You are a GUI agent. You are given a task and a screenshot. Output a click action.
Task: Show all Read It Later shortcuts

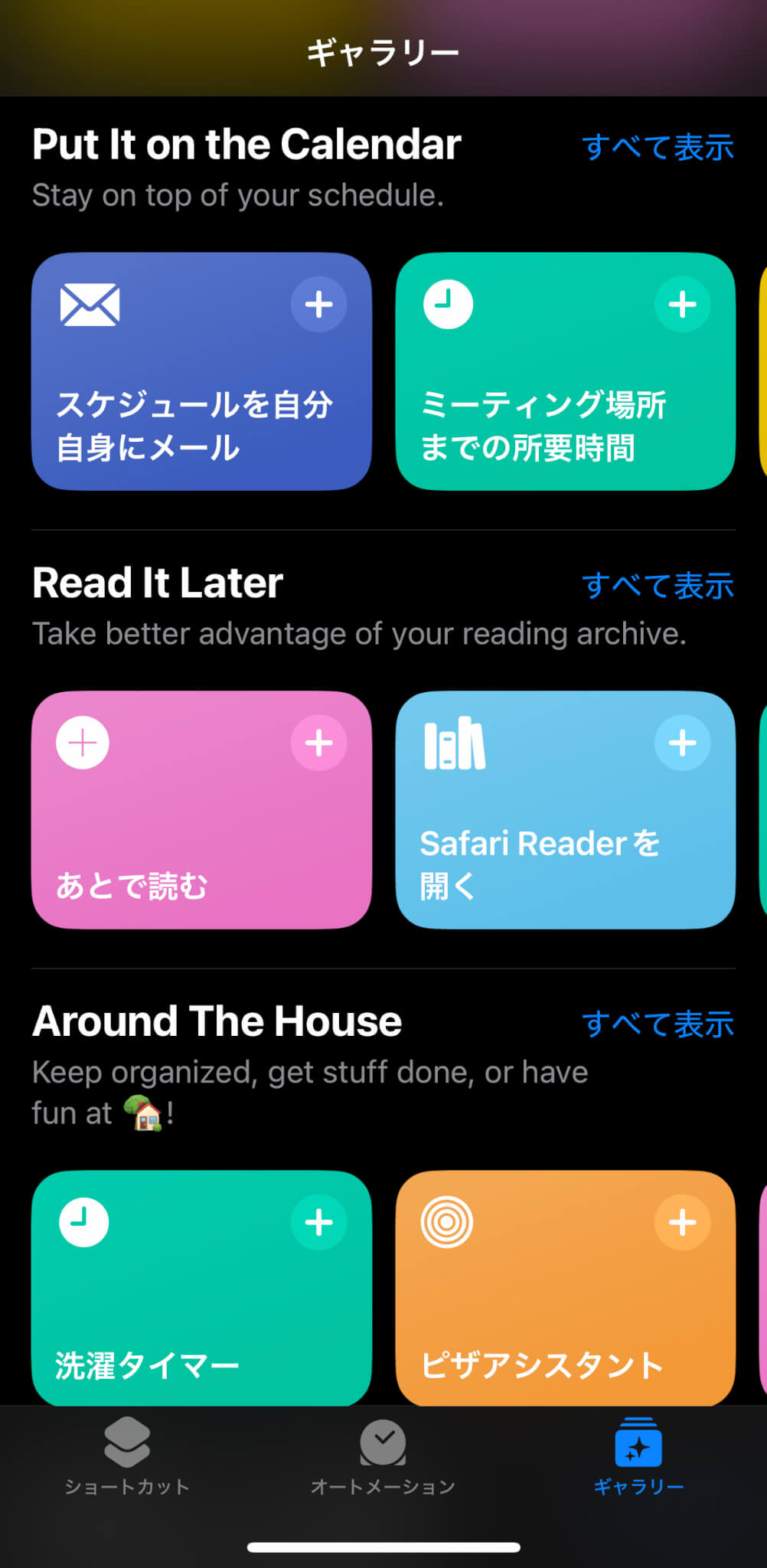(658, 586)
